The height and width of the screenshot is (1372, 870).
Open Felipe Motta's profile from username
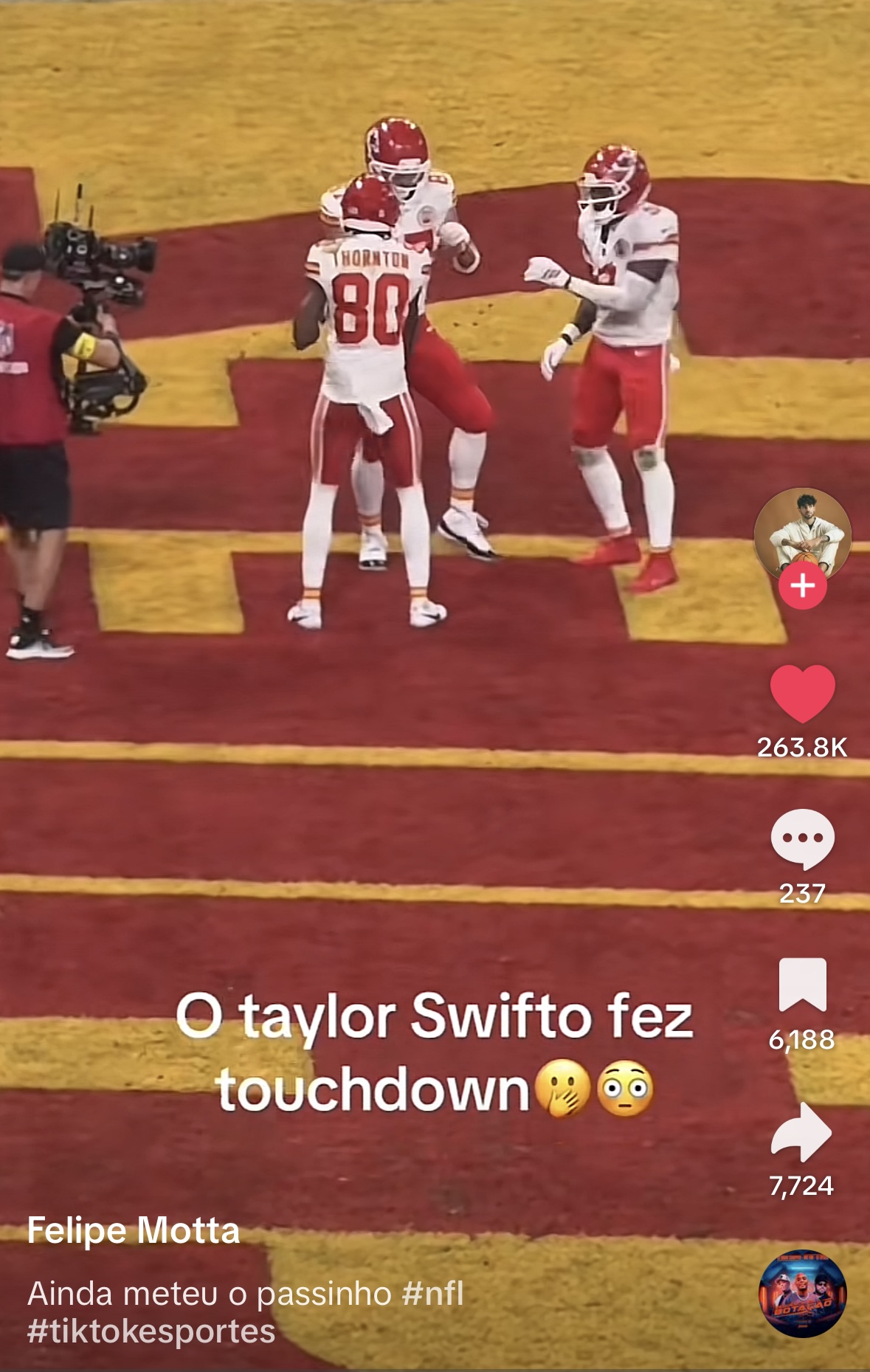(x=134, y=1231)
